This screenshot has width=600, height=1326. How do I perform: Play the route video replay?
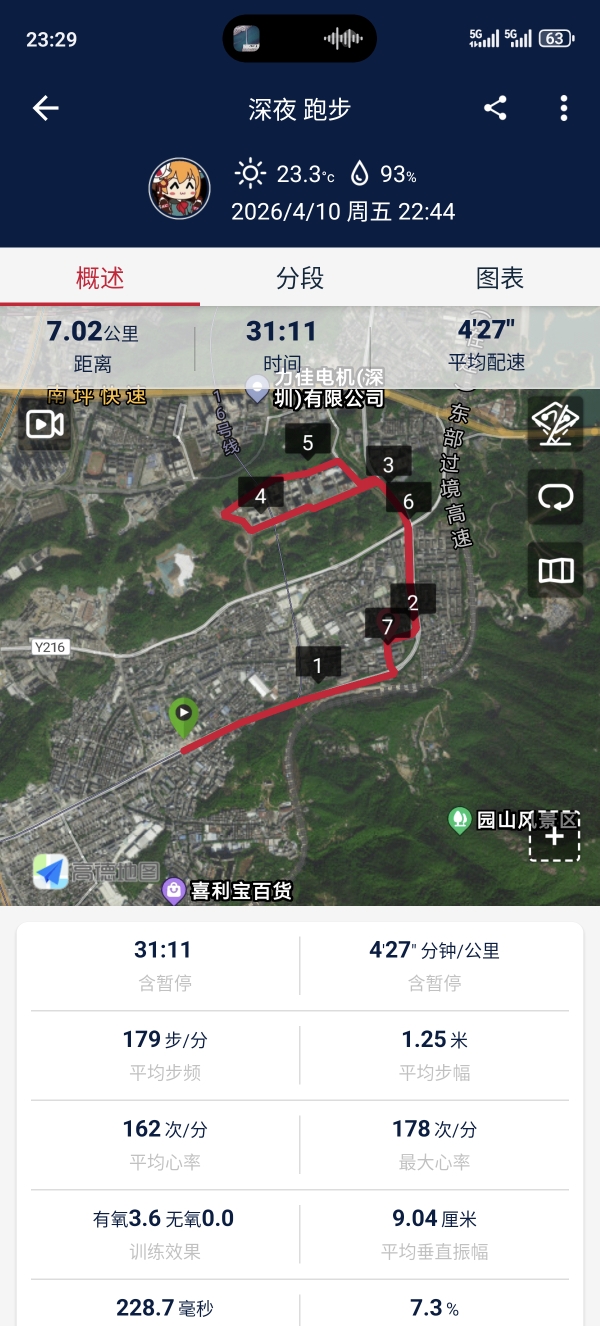(45, 425)
